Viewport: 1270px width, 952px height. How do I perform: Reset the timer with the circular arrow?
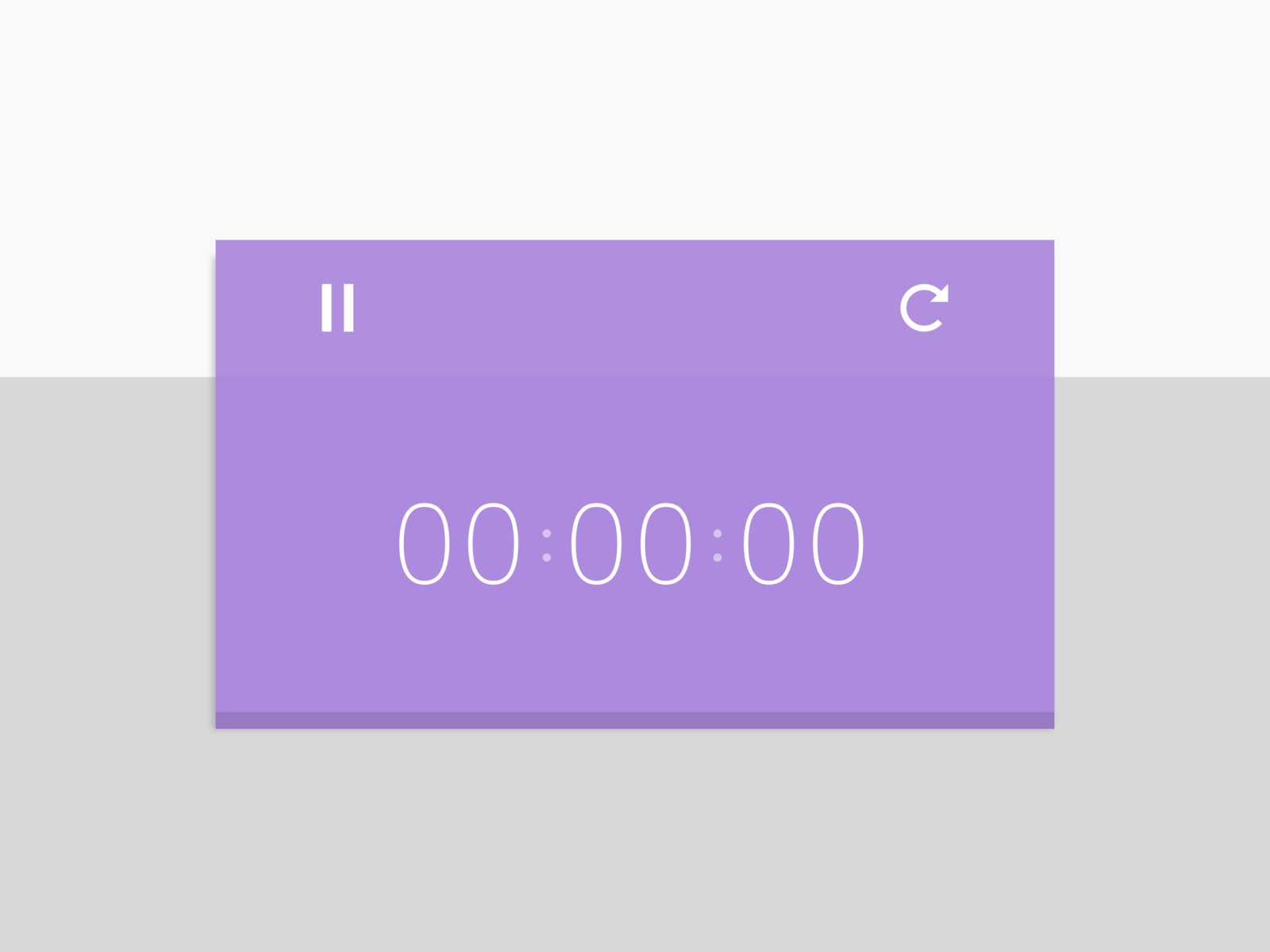pos(924,308)
